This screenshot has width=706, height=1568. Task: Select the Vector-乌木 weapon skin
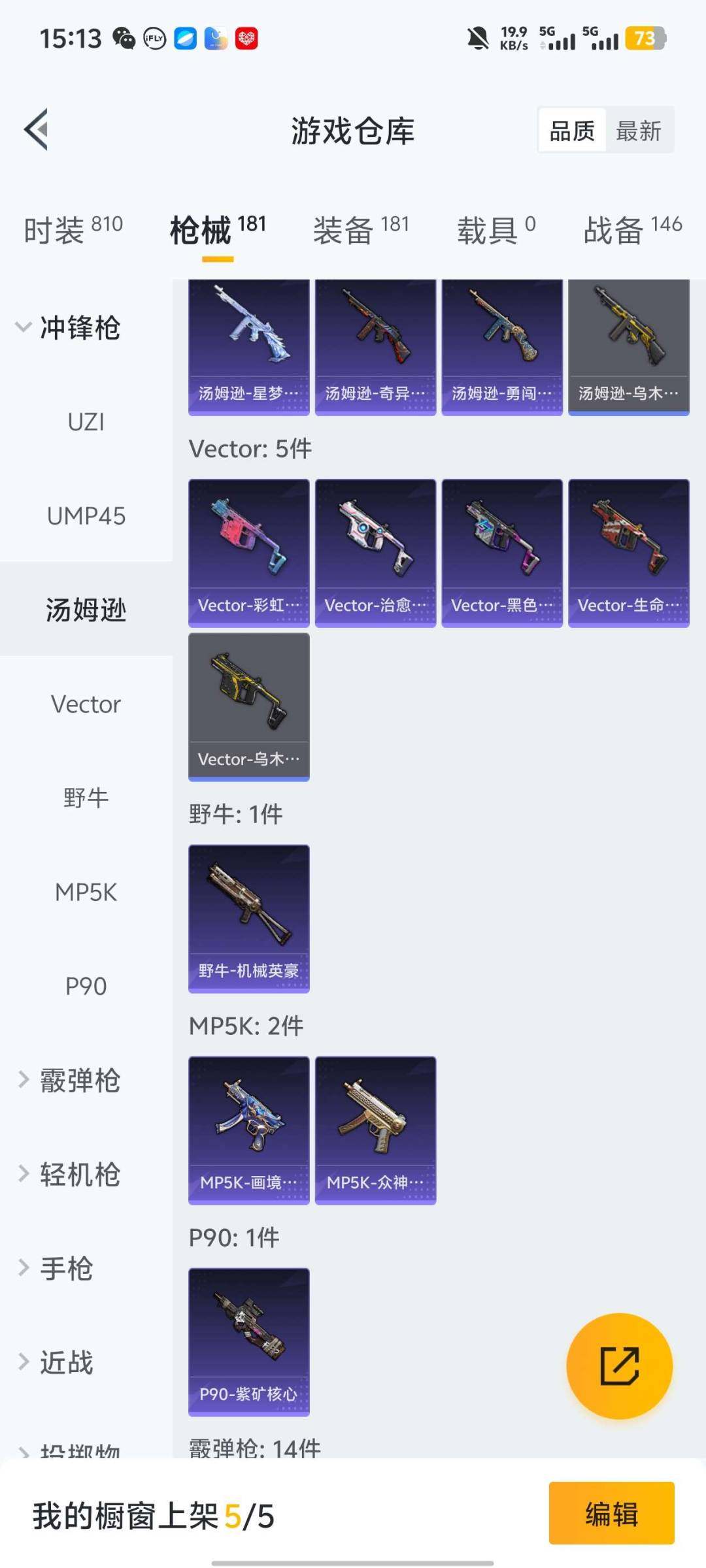[x=248, y=706]
